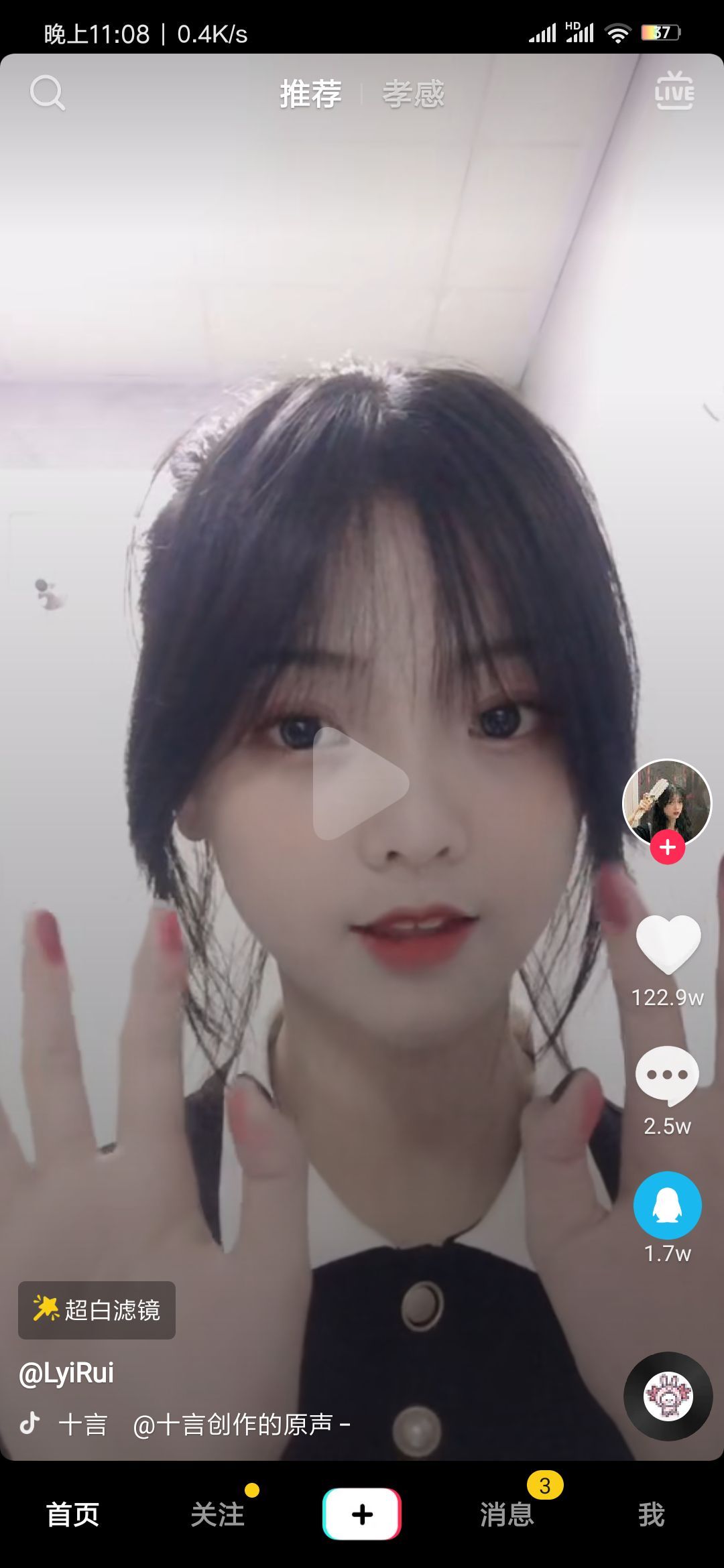Follow the creator with the plus badge

[667, 847]
